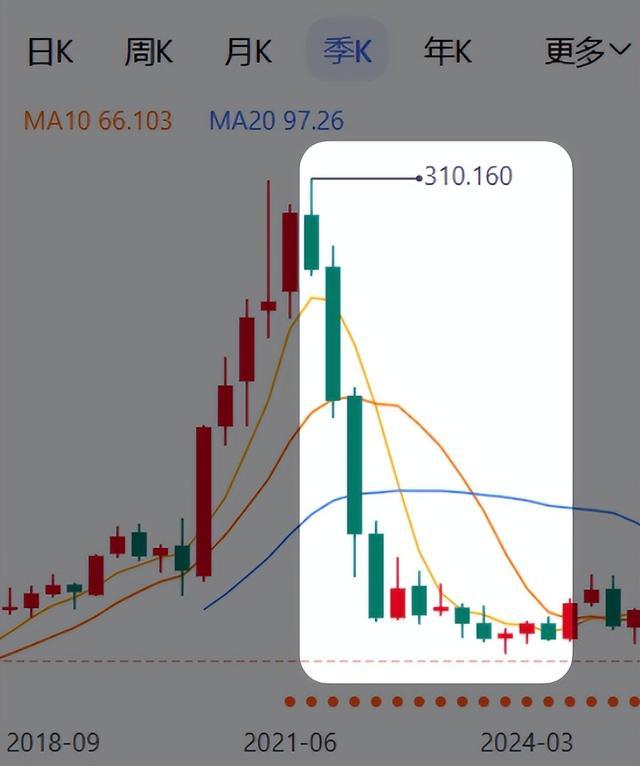Switch to the 周K weekly chart
This screenshot has height=766, width=640.
149,51
